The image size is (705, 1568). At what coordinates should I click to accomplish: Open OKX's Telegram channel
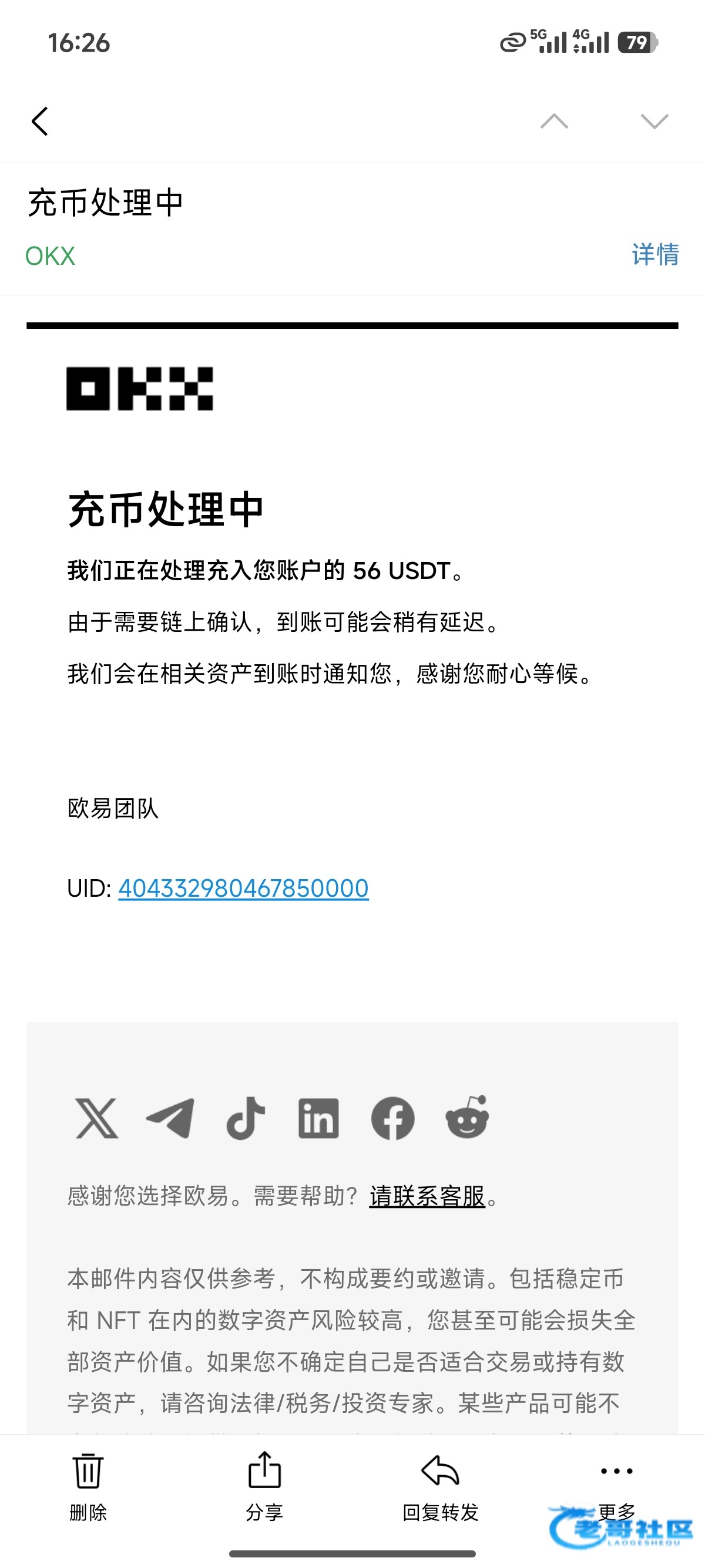pos(170,1118)
